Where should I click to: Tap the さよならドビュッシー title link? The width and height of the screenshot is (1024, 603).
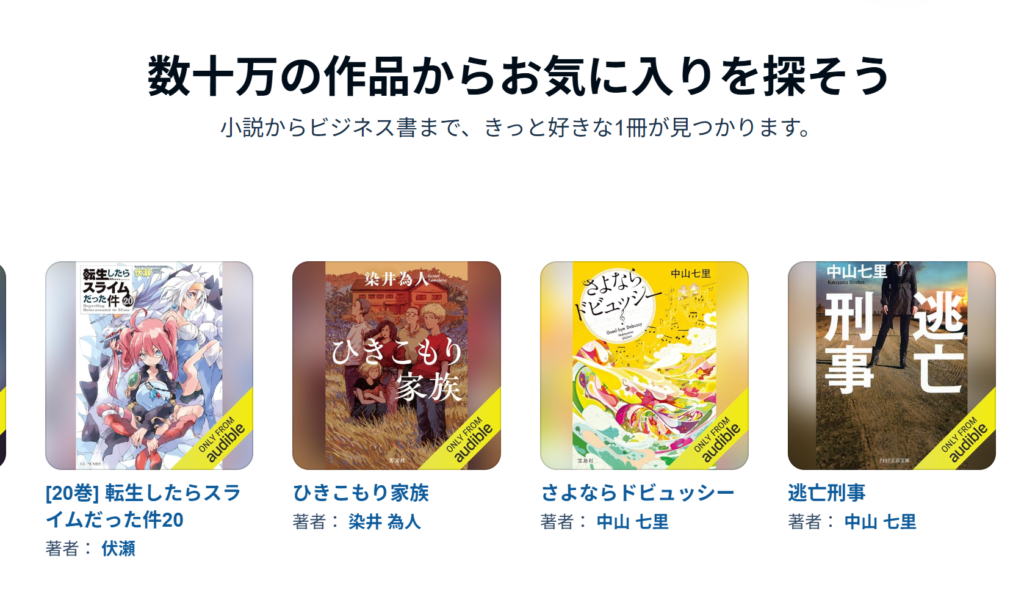tap(638, 493)
